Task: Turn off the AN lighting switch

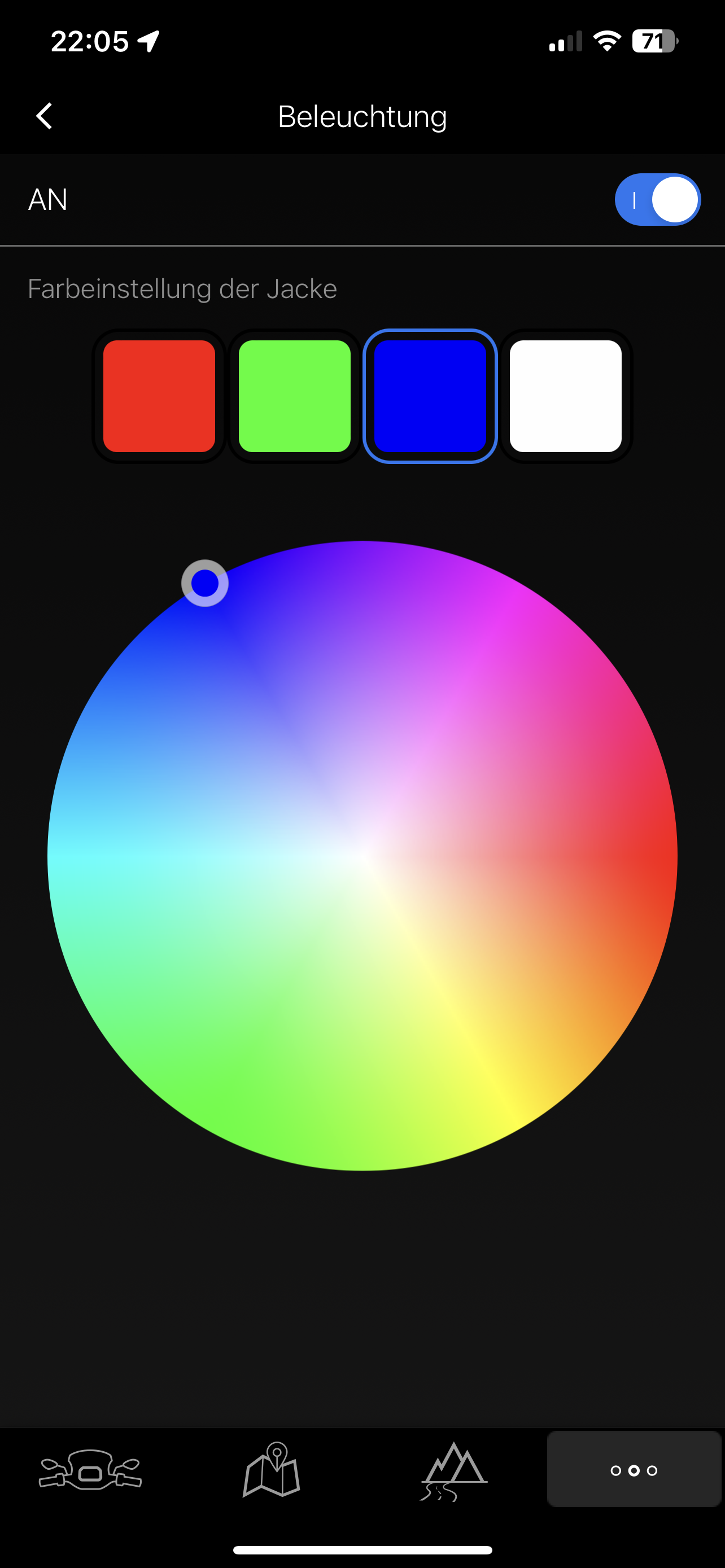Action: pyautogui.click(x=657, y=200)
